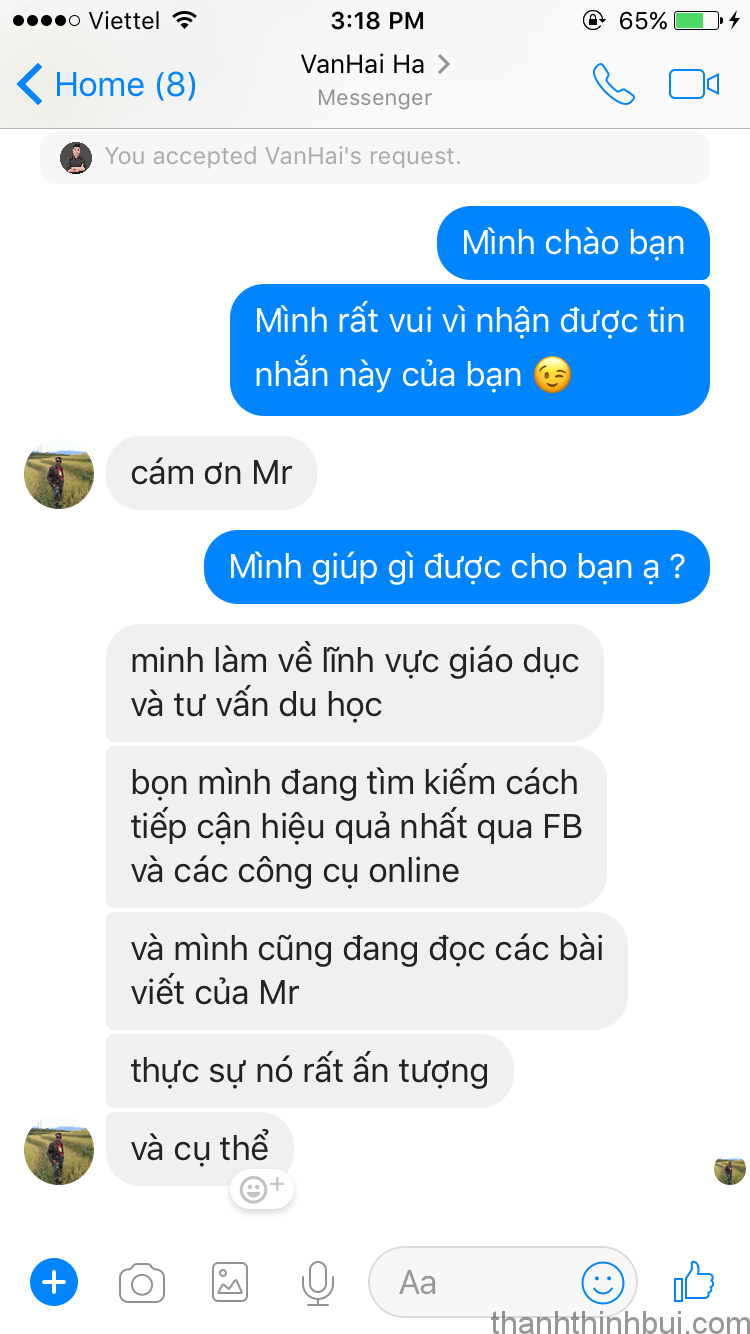
Task: Add a reaction to "và cụ thể" message
Action: coord(262,1189)
